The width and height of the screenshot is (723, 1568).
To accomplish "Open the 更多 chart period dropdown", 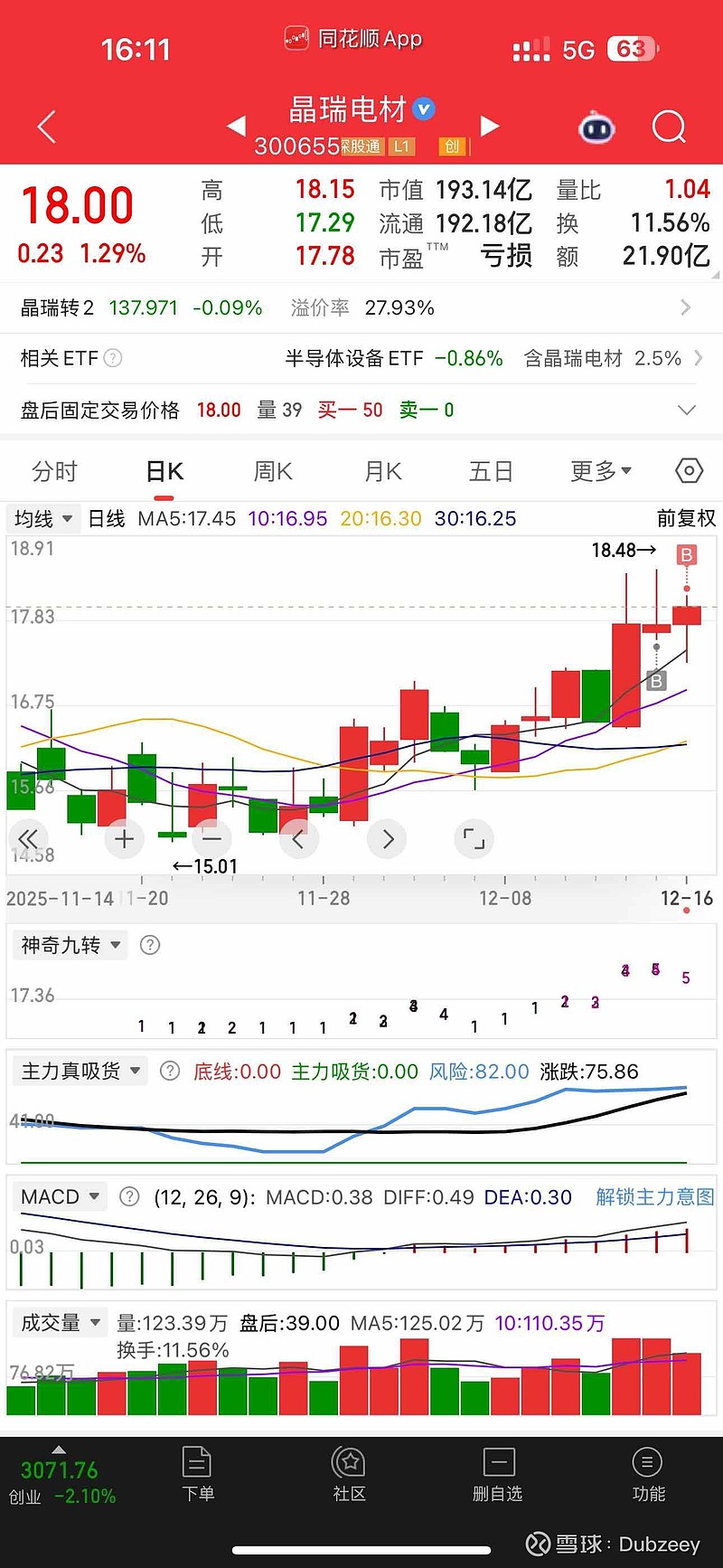I will [600, 471].
